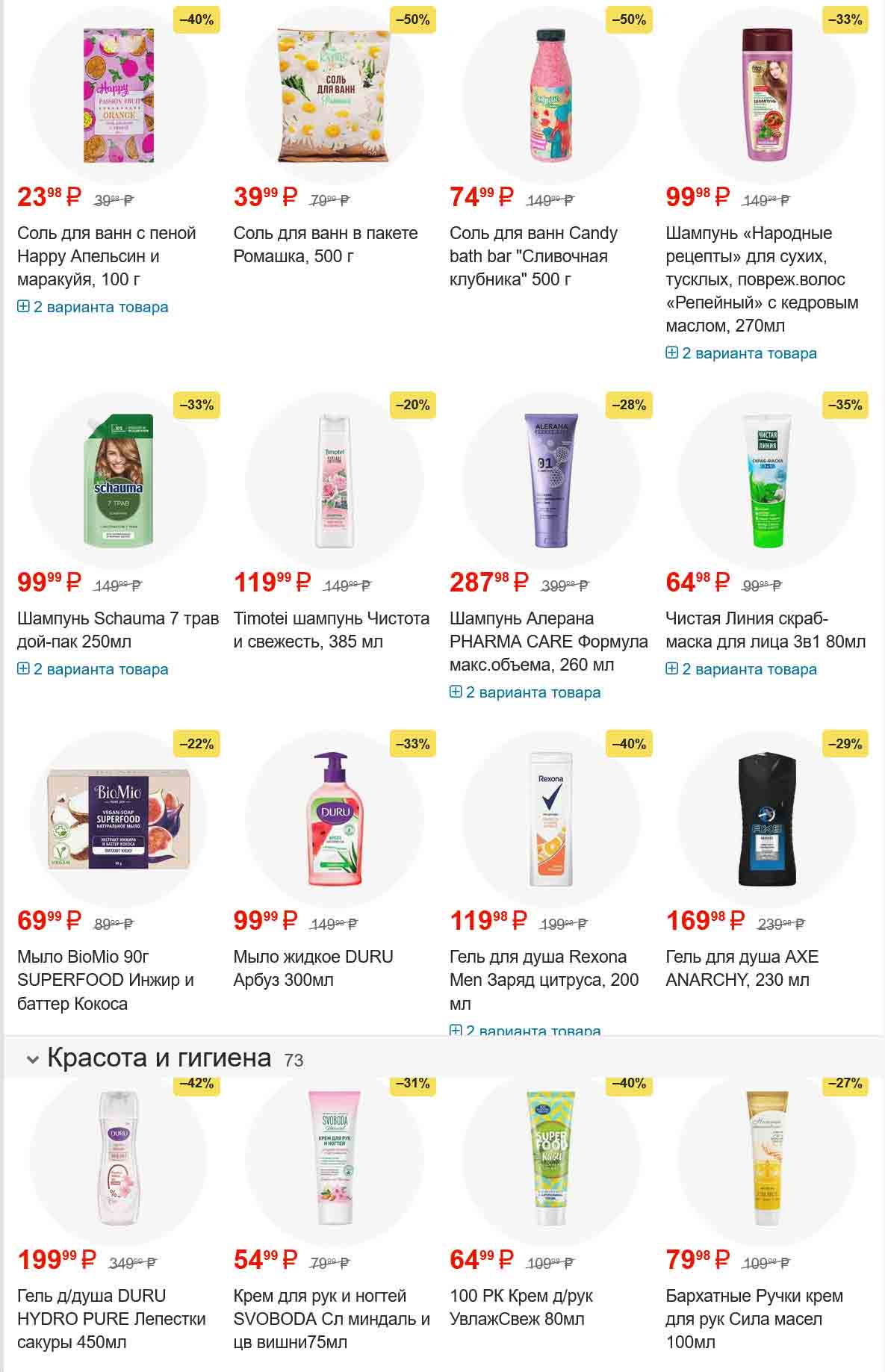Screen dimensions: 885x1372
Task: Open BioMio SUPERFOOD soap product
Action: [x=105, y=979]
